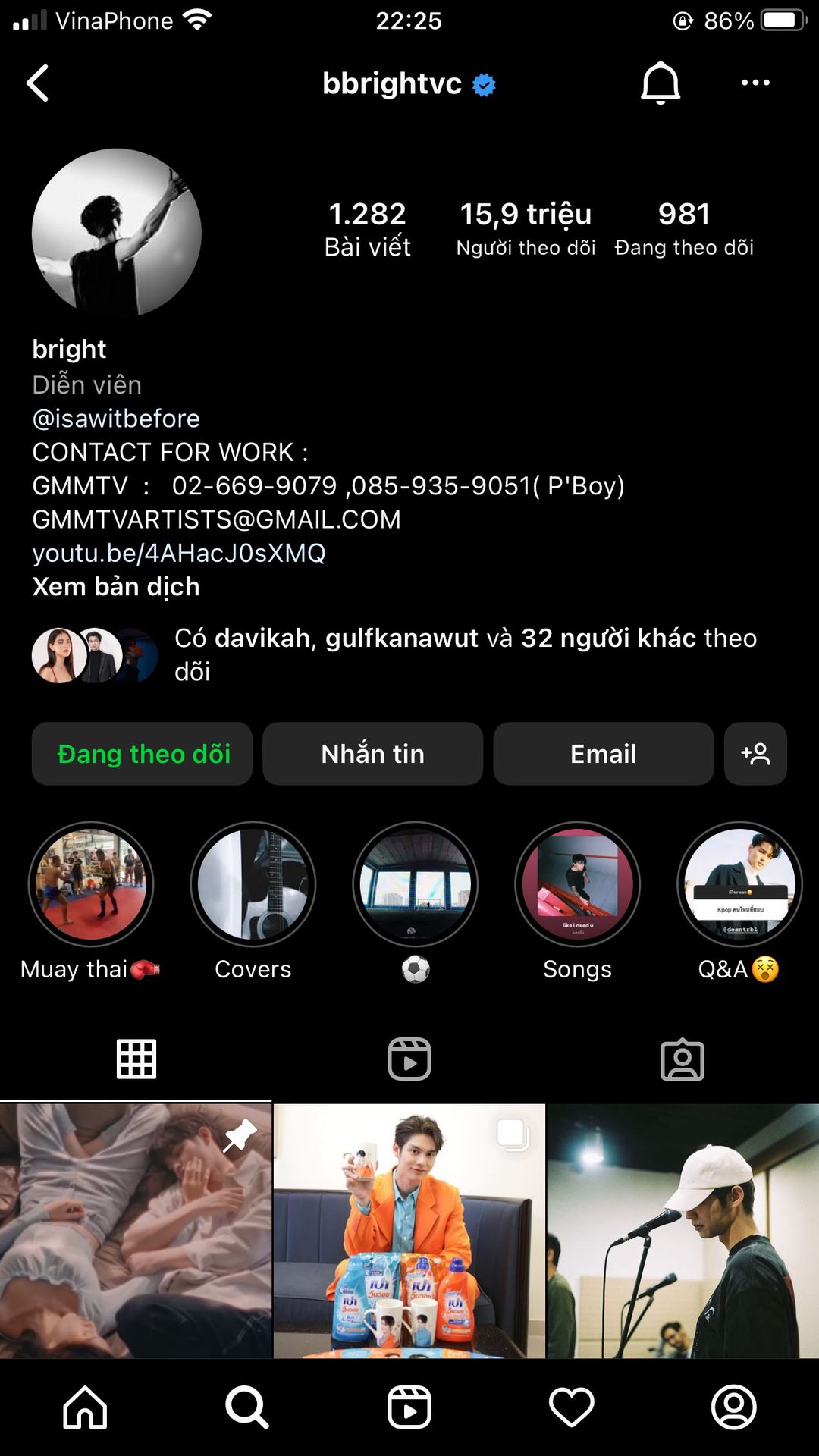Open the youtu.be/4AHacJ0sXMQ link

tap(179, 553)
